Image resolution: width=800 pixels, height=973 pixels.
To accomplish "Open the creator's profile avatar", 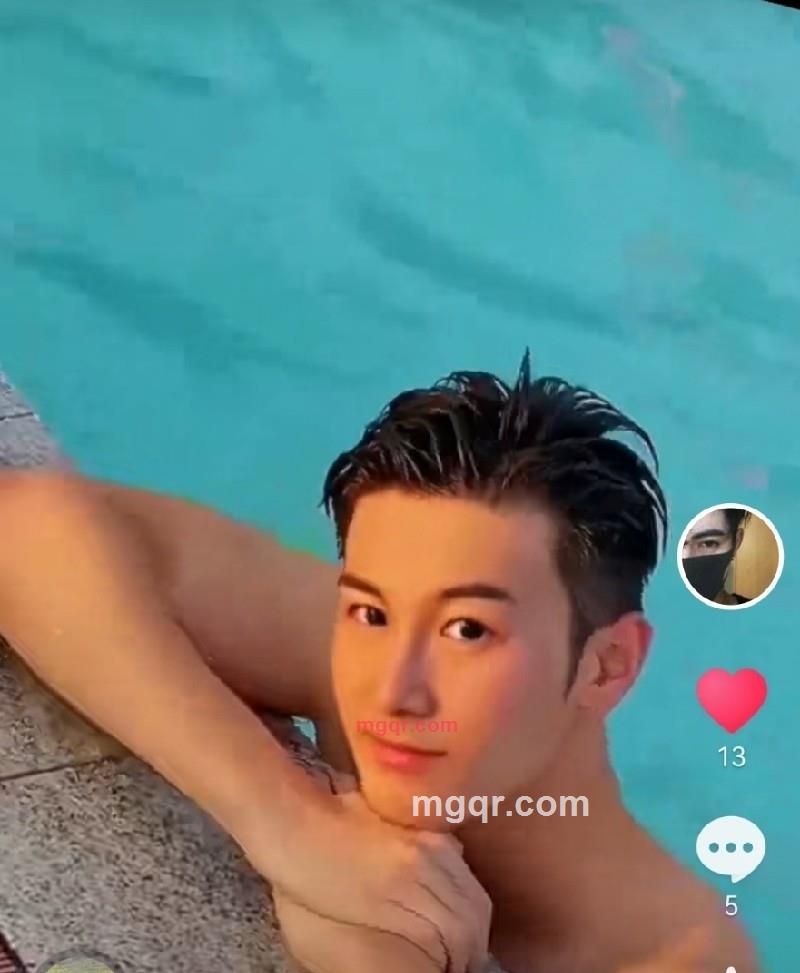I will 730,554.
